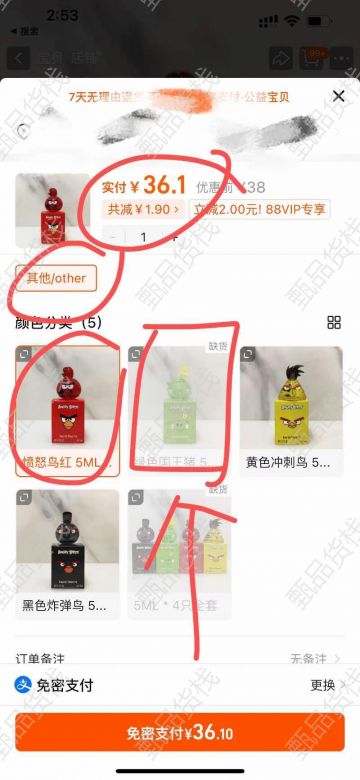Open the 订单备注 order note row
Image resolution: width=360 pixels, height=780 pixels.
tap(180, 658)
